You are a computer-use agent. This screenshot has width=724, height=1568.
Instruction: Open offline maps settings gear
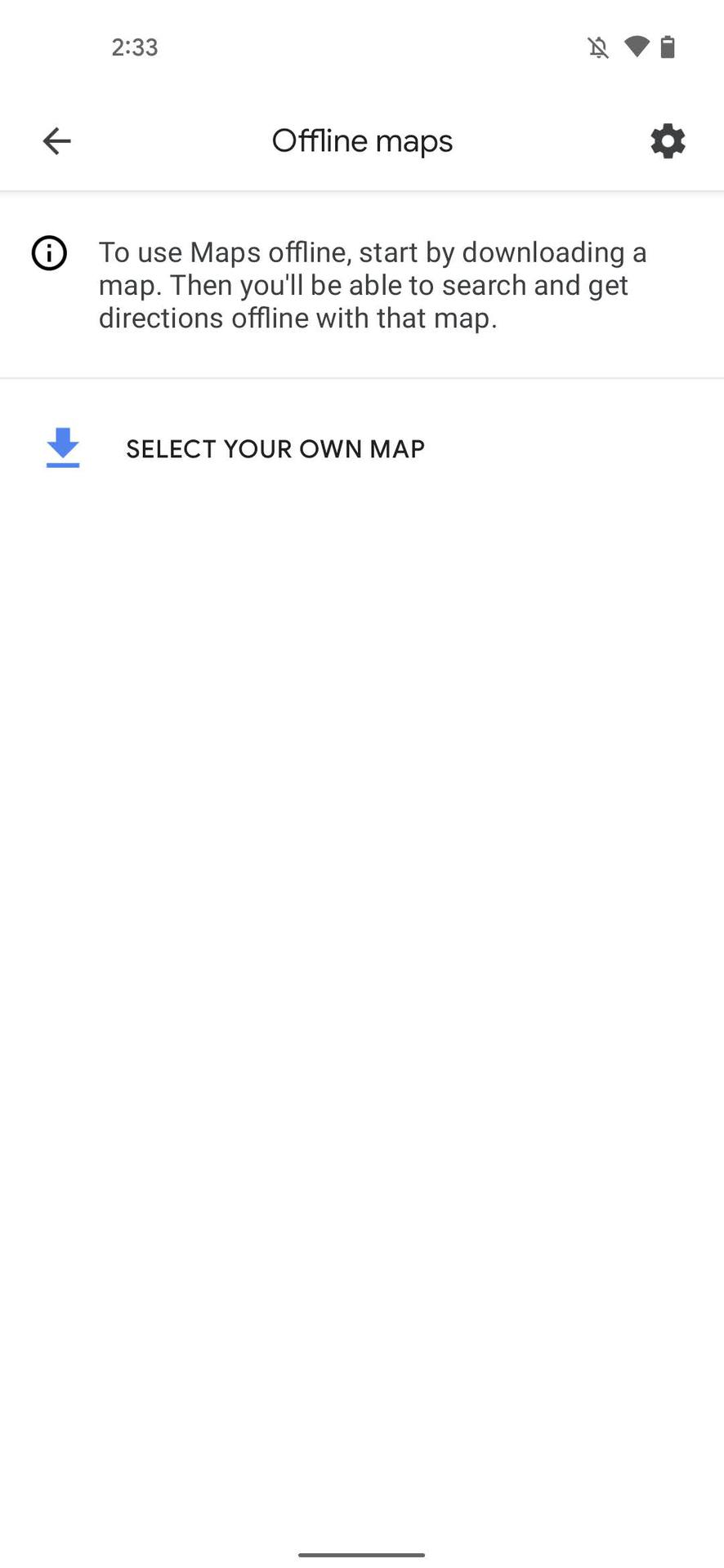[667, 141]
